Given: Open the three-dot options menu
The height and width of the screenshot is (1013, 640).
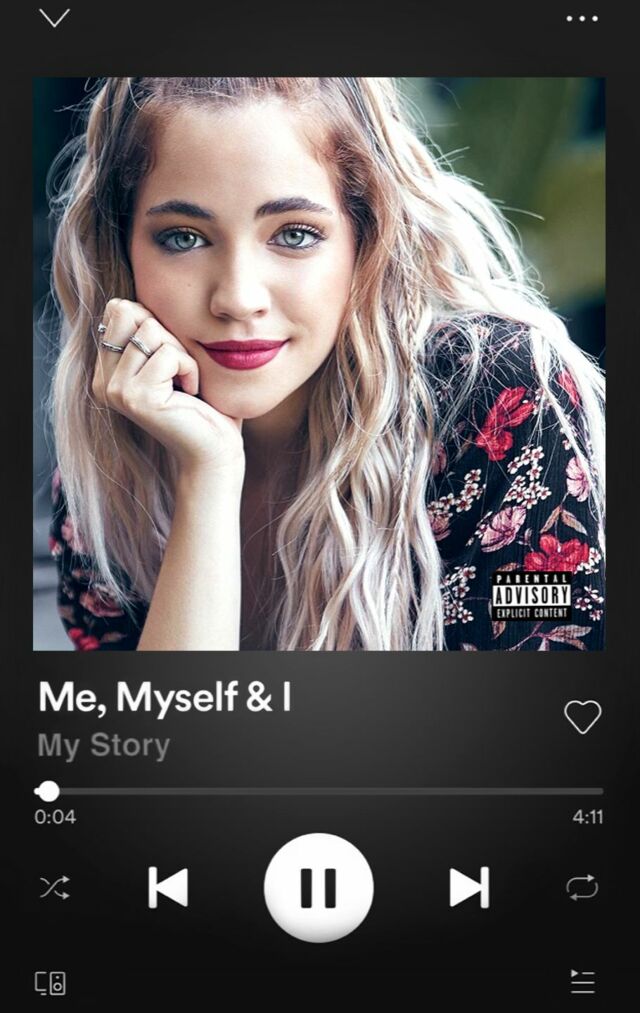Looking at the screenshot, I should tap(581, 18).
